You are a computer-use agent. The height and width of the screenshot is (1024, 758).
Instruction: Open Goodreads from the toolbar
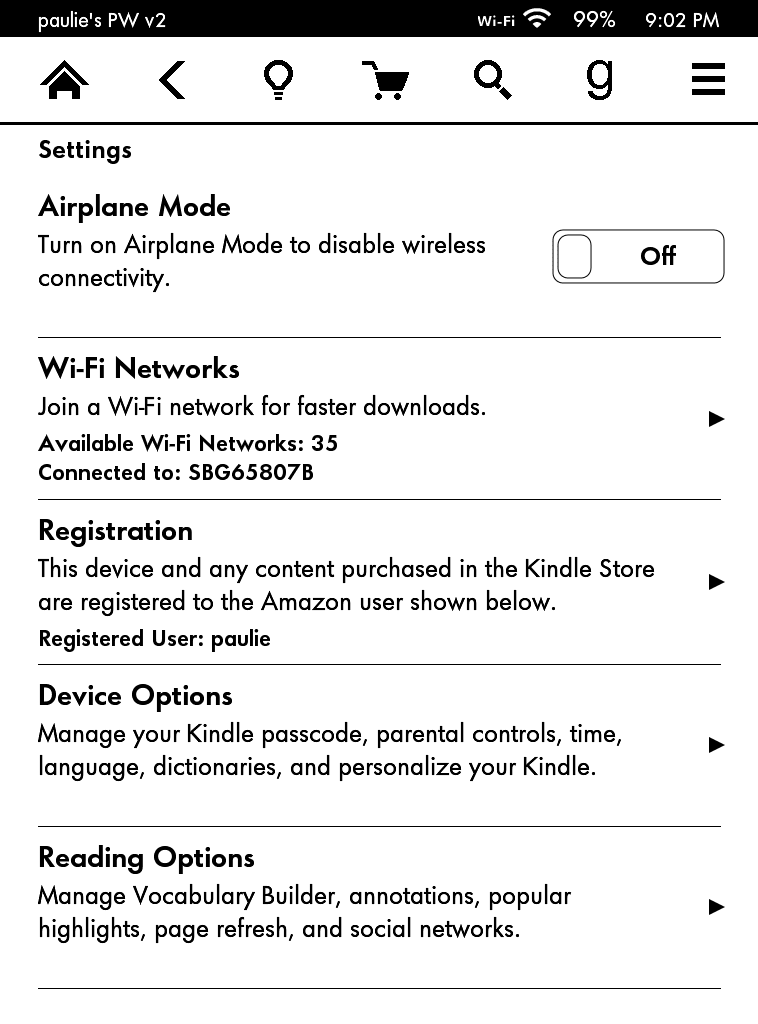point(599,79)
